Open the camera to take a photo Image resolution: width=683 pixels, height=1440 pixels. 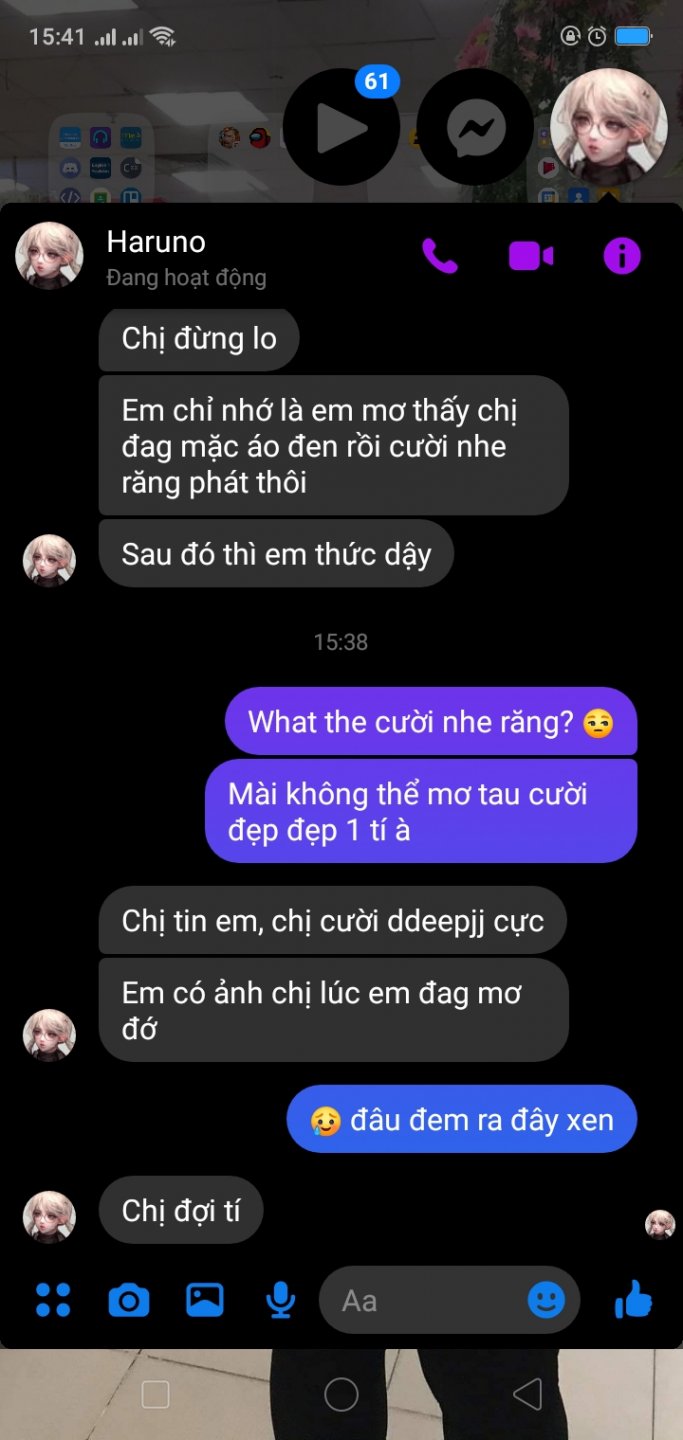[x=128, y=1300]
